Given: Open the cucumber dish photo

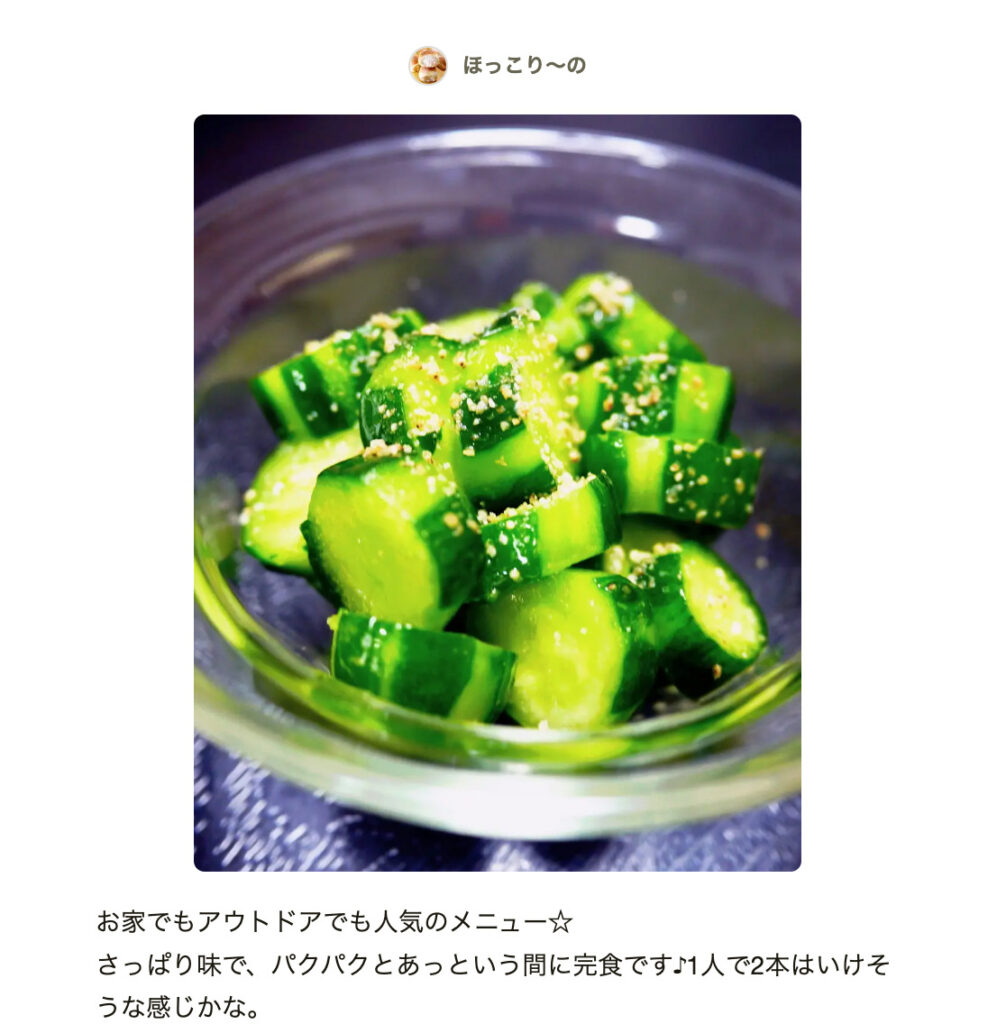Looking at the screenshot, I should 497,492.
